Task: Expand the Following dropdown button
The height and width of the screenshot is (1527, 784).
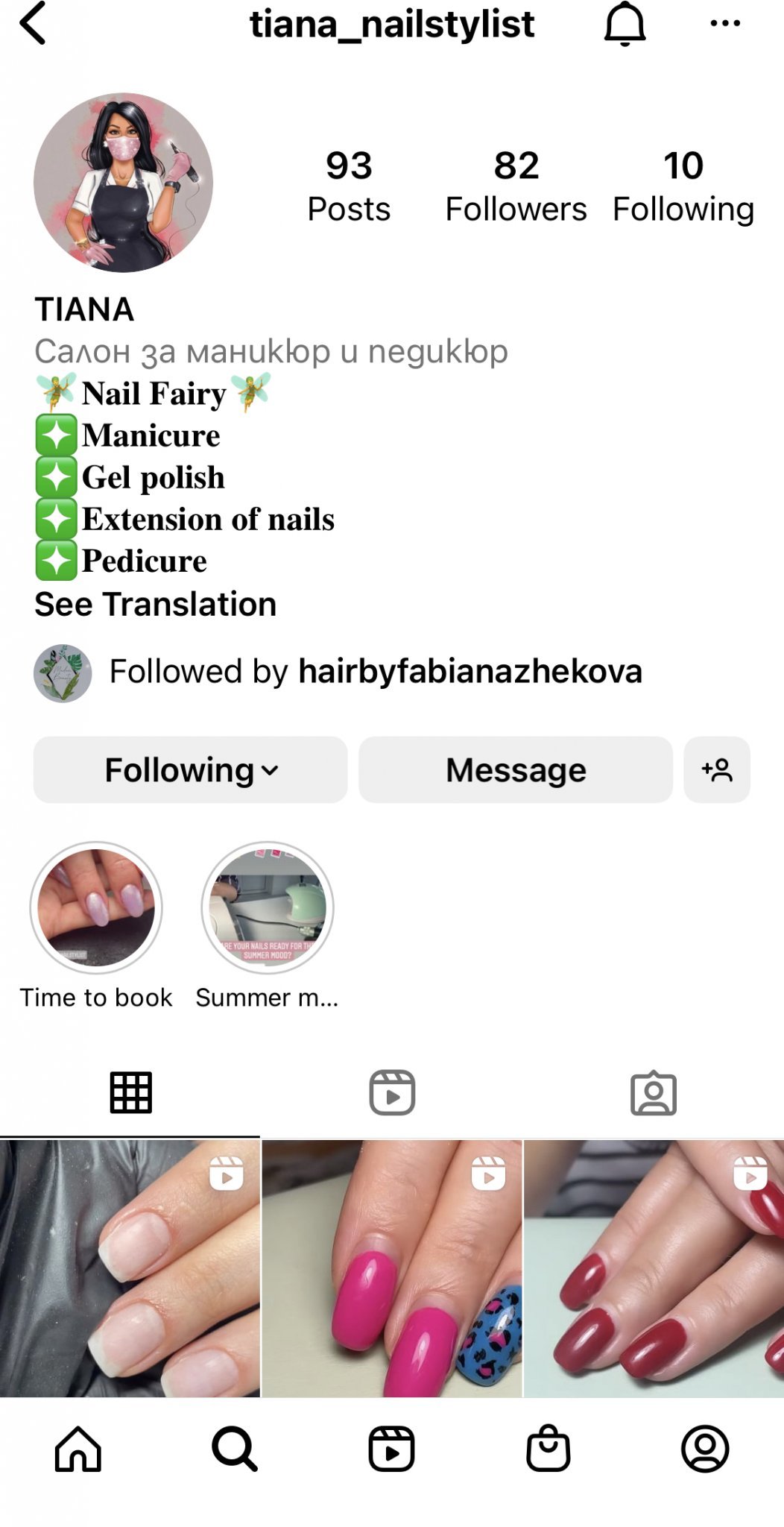Action: coord(191,770)
